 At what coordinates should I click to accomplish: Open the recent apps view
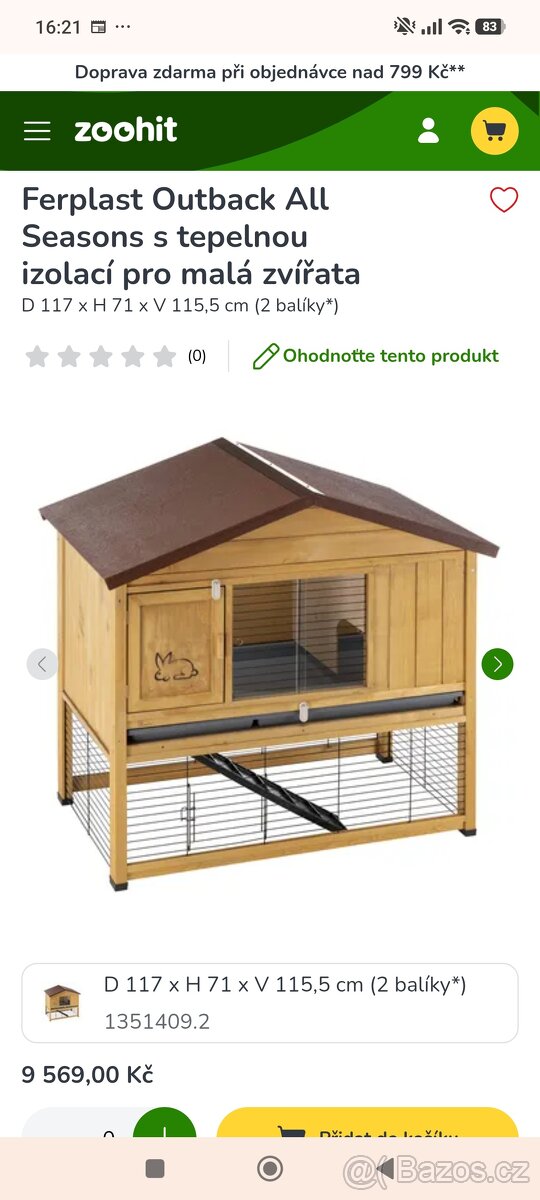(155, 1168)
